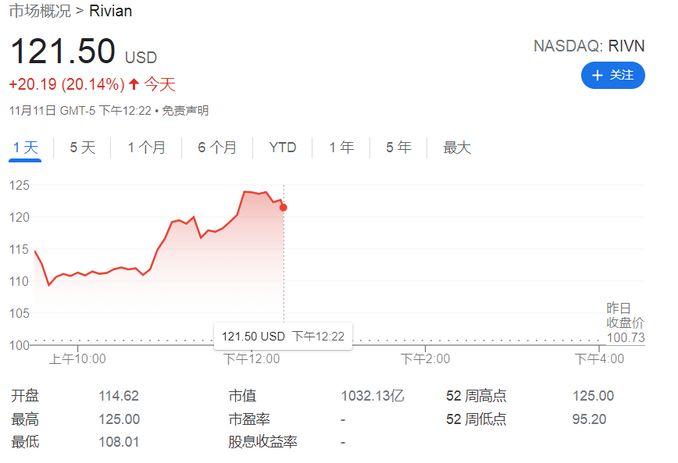
Task: View the 1 年 price history
Action: pos(341,147)
